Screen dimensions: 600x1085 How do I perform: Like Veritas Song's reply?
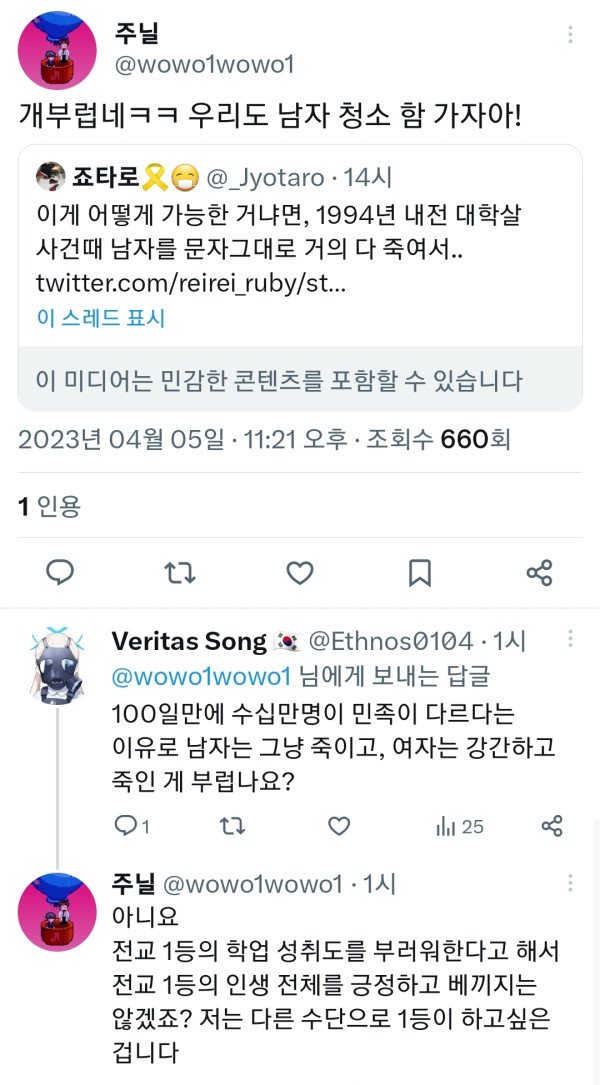point(339,826)
